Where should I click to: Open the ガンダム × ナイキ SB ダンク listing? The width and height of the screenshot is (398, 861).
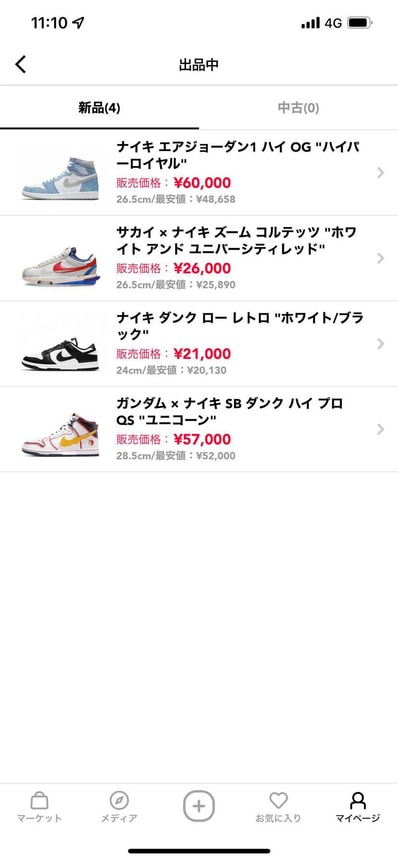point(199,429)
